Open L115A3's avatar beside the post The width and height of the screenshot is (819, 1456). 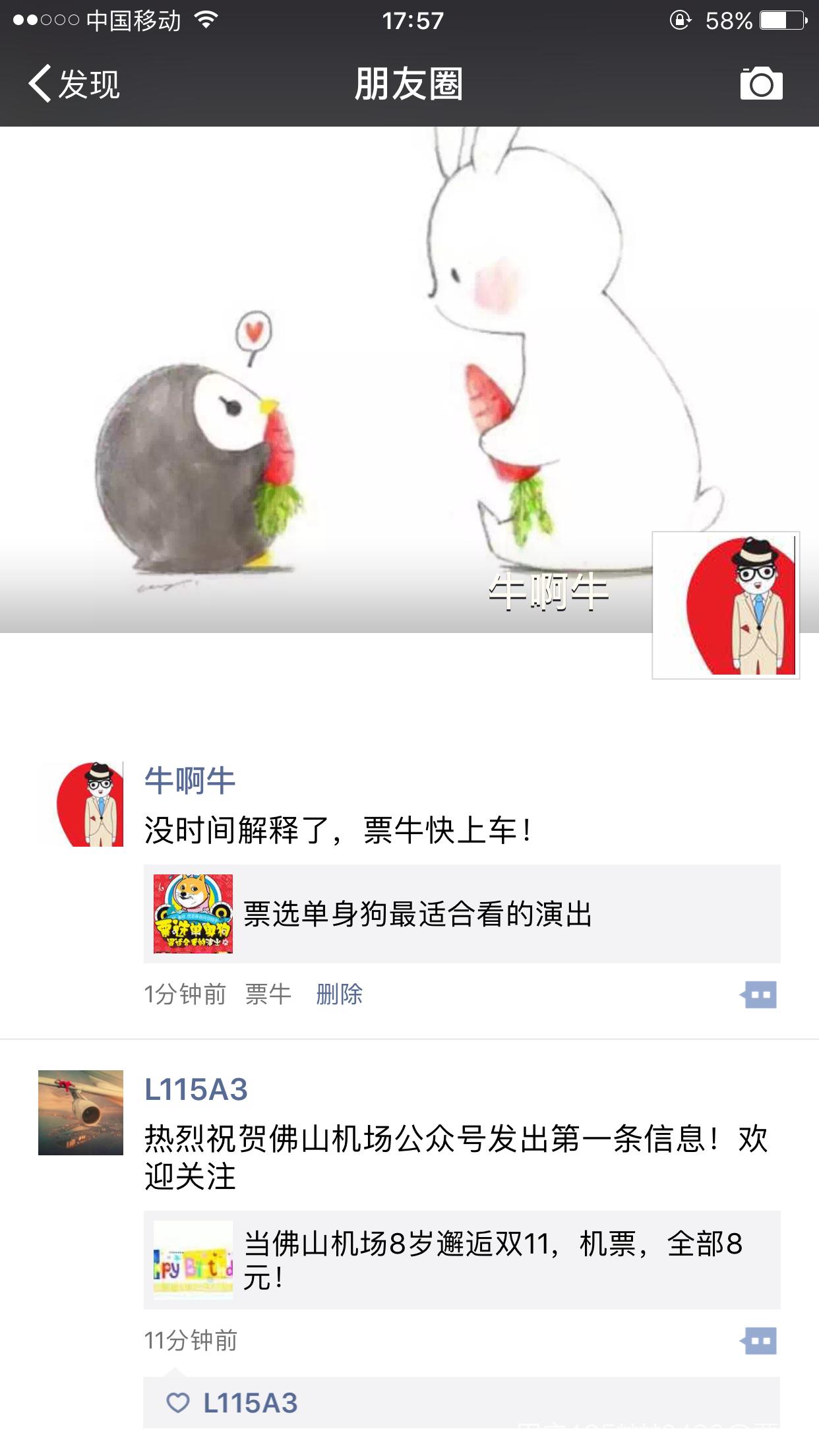[81, 1112]
